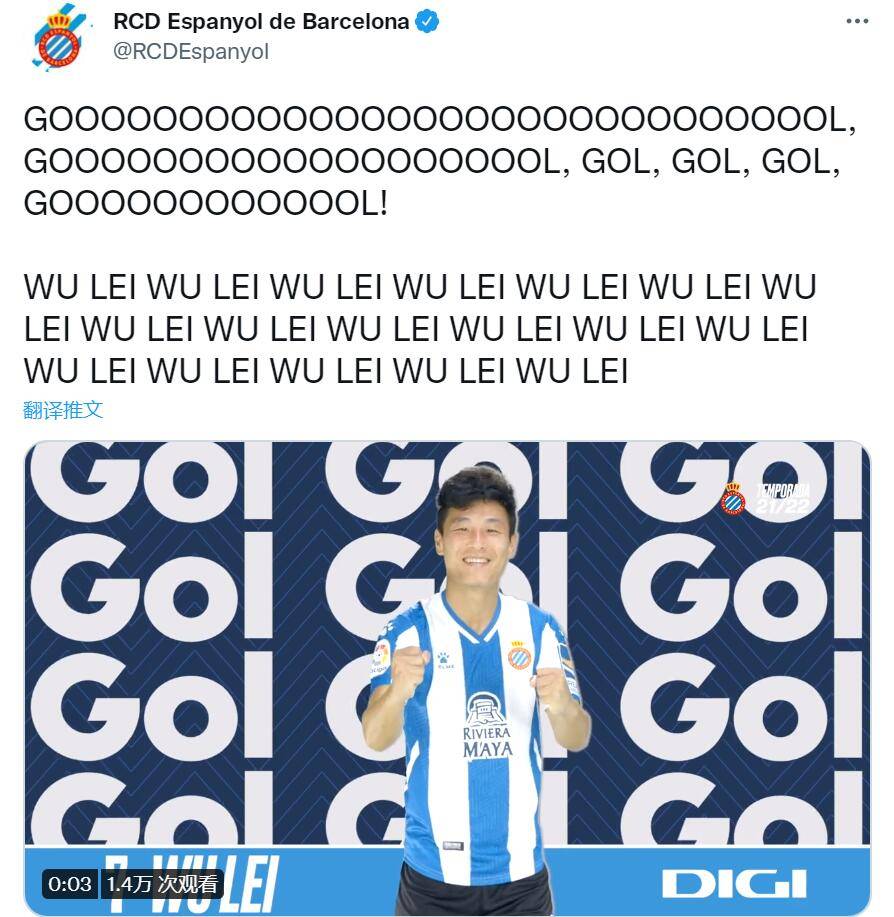Open the tweet's three-dot overflow menu

coord(857,21)
